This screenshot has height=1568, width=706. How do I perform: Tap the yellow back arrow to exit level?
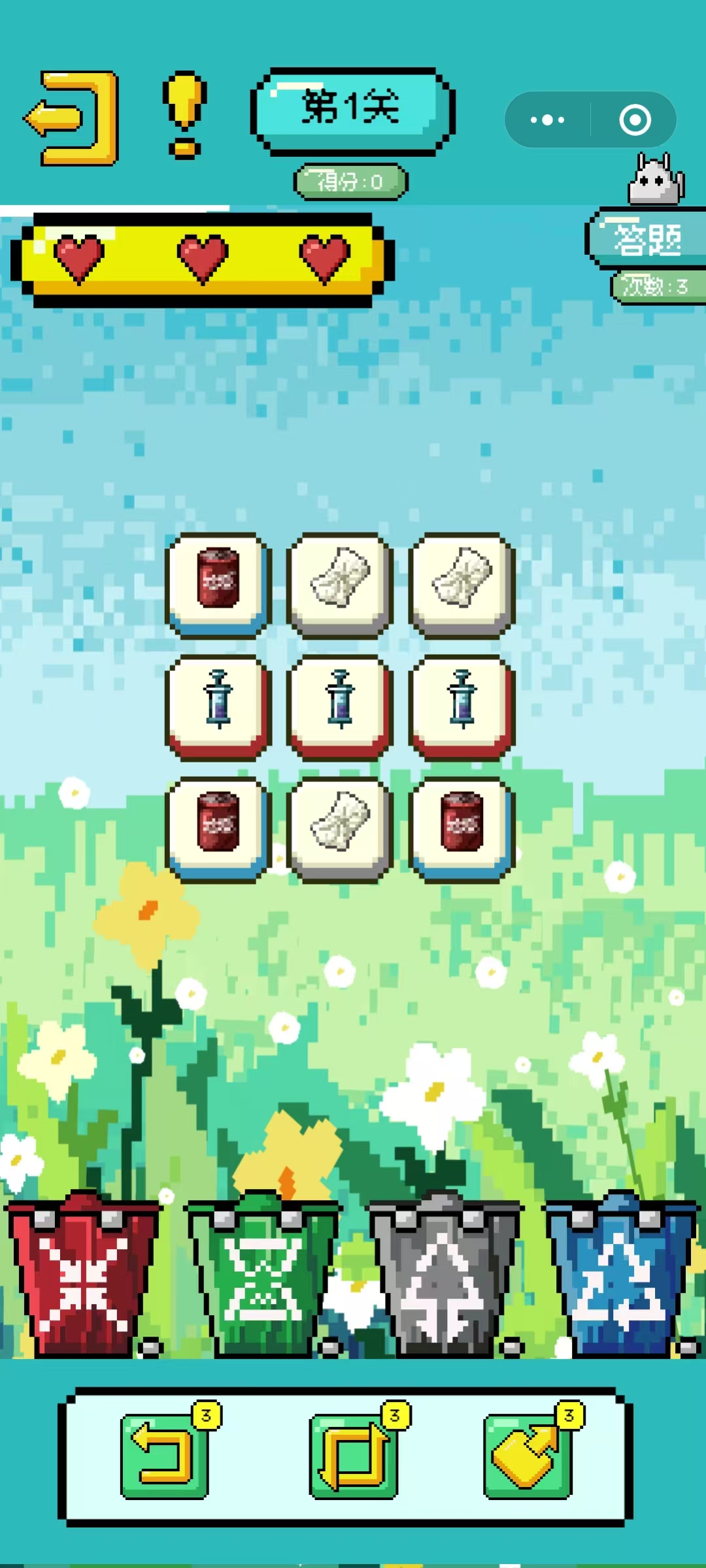(x=72, y=118)
